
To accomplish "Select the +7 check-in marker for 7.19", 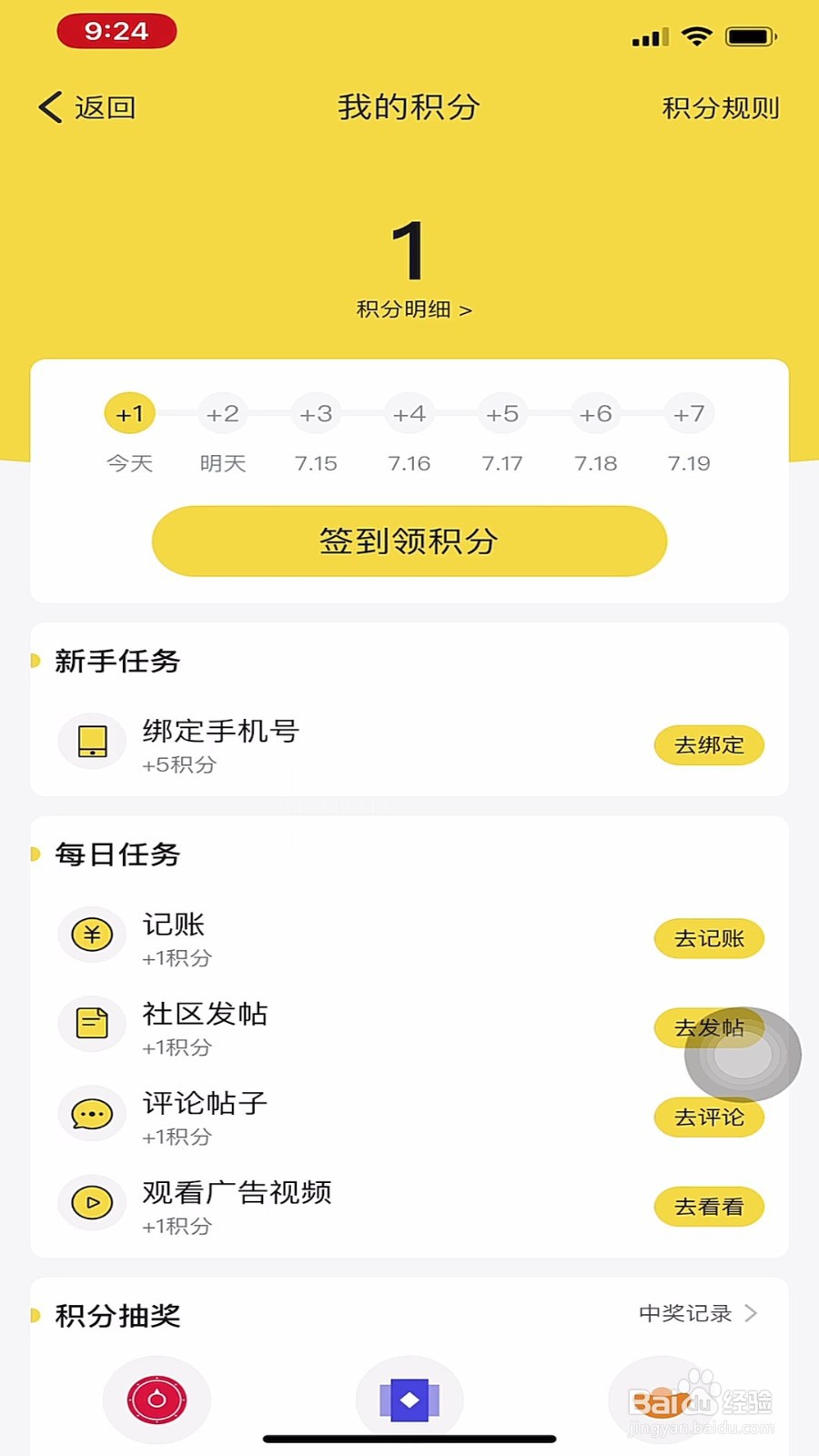I will [689, 413].
